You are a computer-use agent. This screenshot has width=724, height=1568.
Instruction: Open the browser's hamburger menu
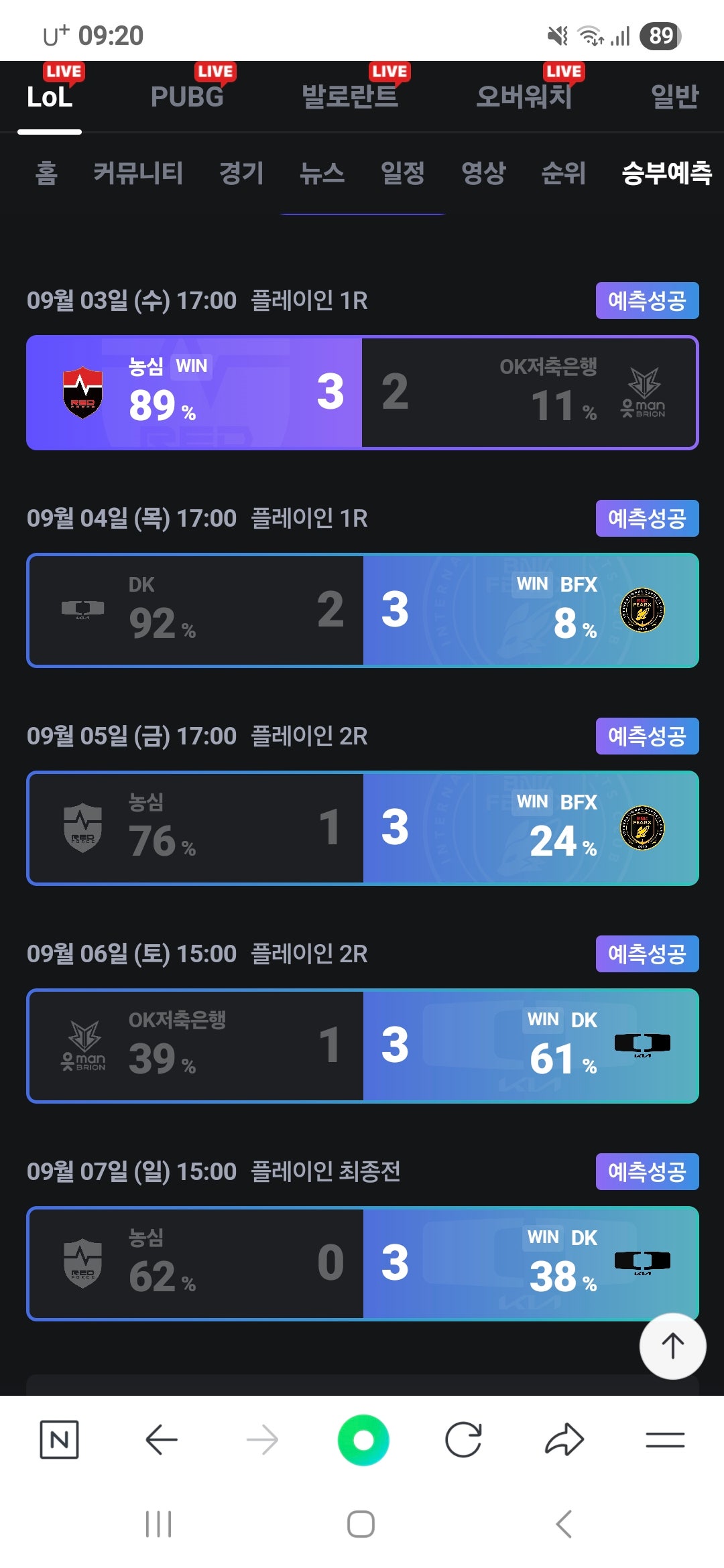tap(665, 1439)
